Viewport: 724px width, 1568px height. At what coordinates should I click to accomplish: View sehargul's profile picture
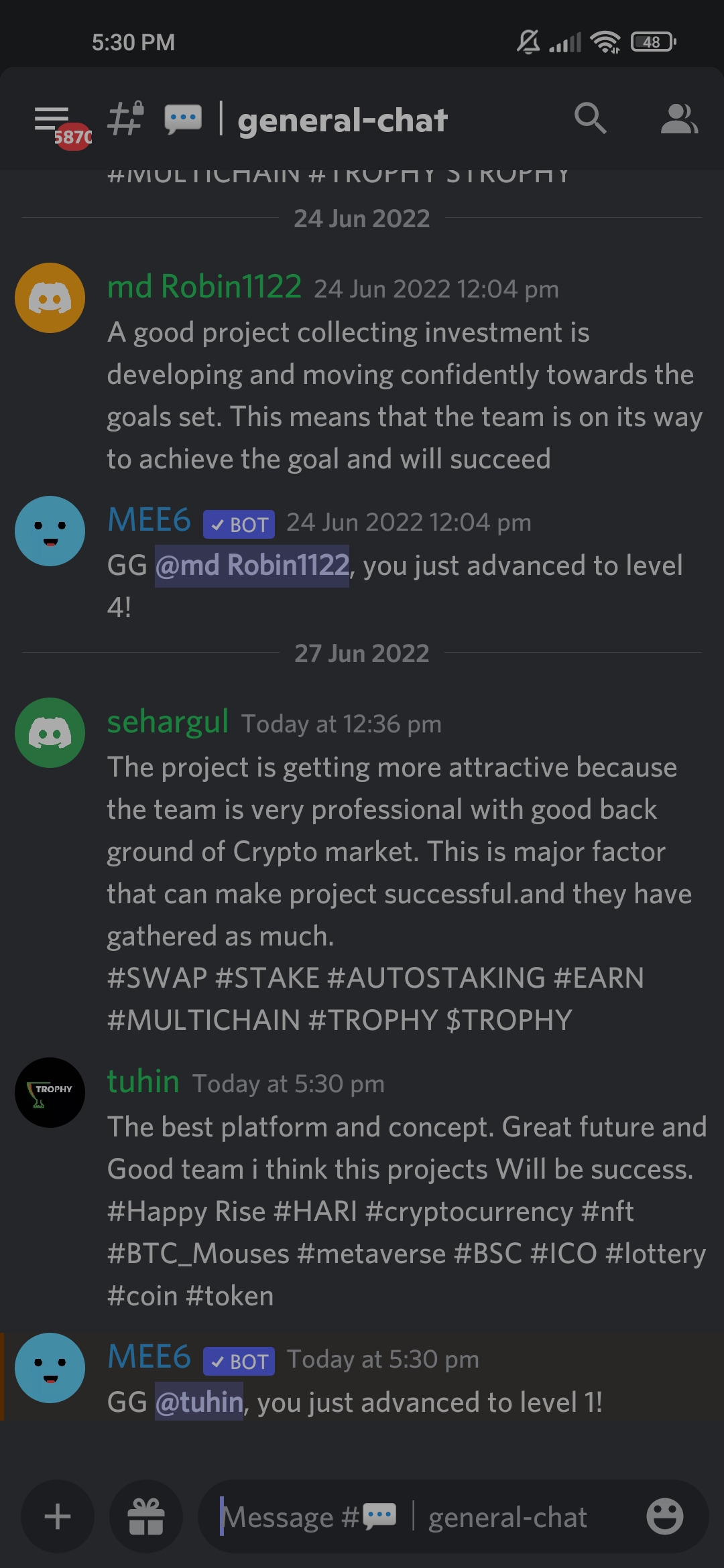(x=50, y=732)
